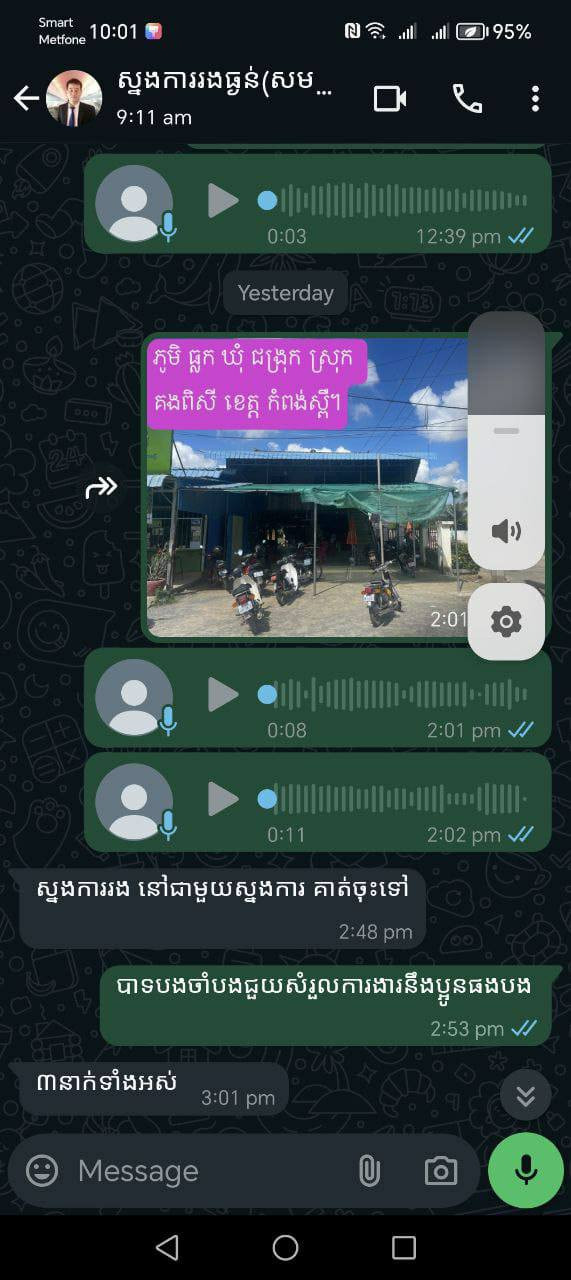The height and width of the screenshot is (1280, 571).
Task: Play the 0:03 voice message
Action: [x=223, y=201]
